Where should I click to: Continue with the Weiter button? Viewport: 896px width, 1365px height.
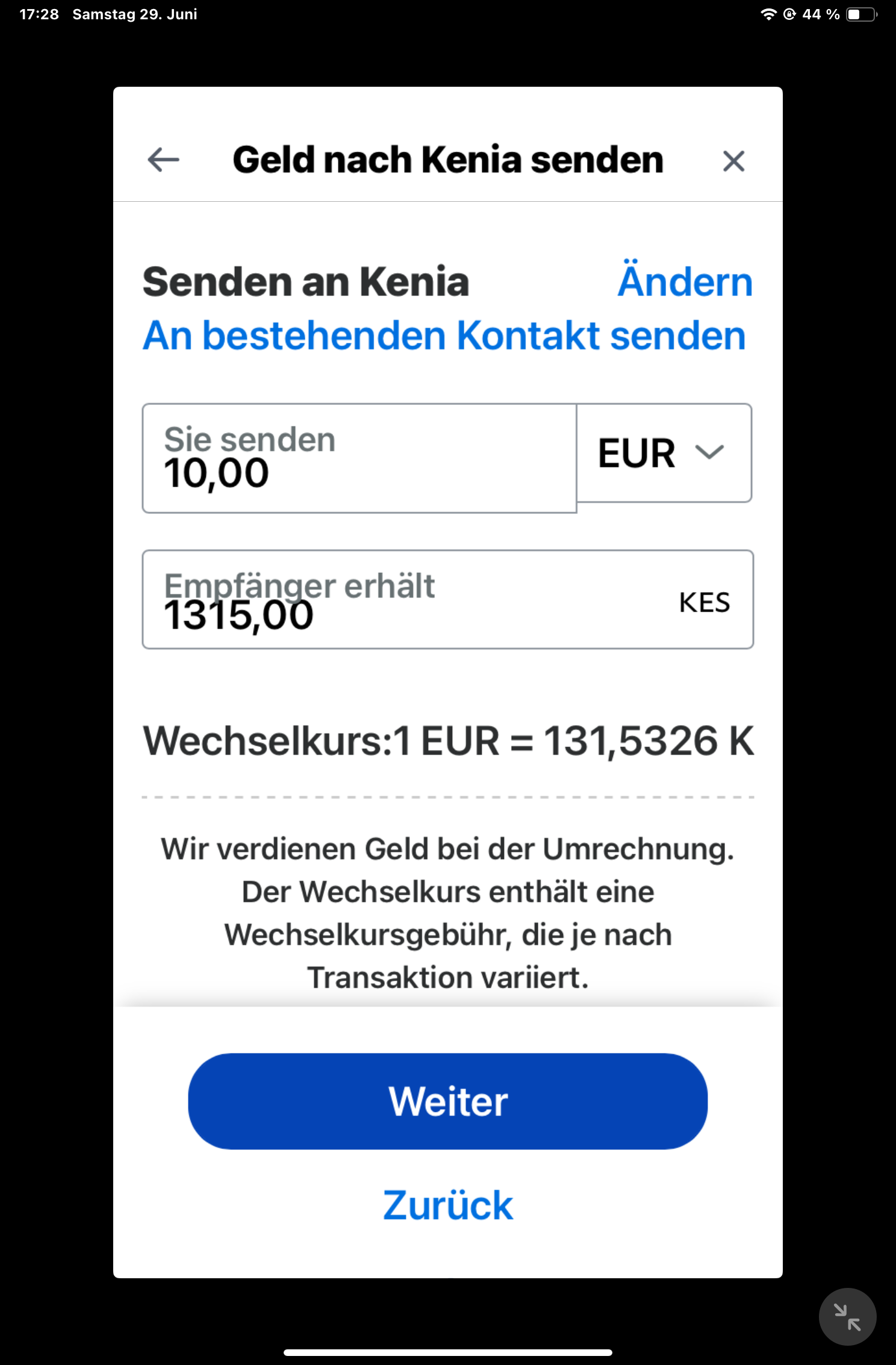click(x=447, y=1101)
